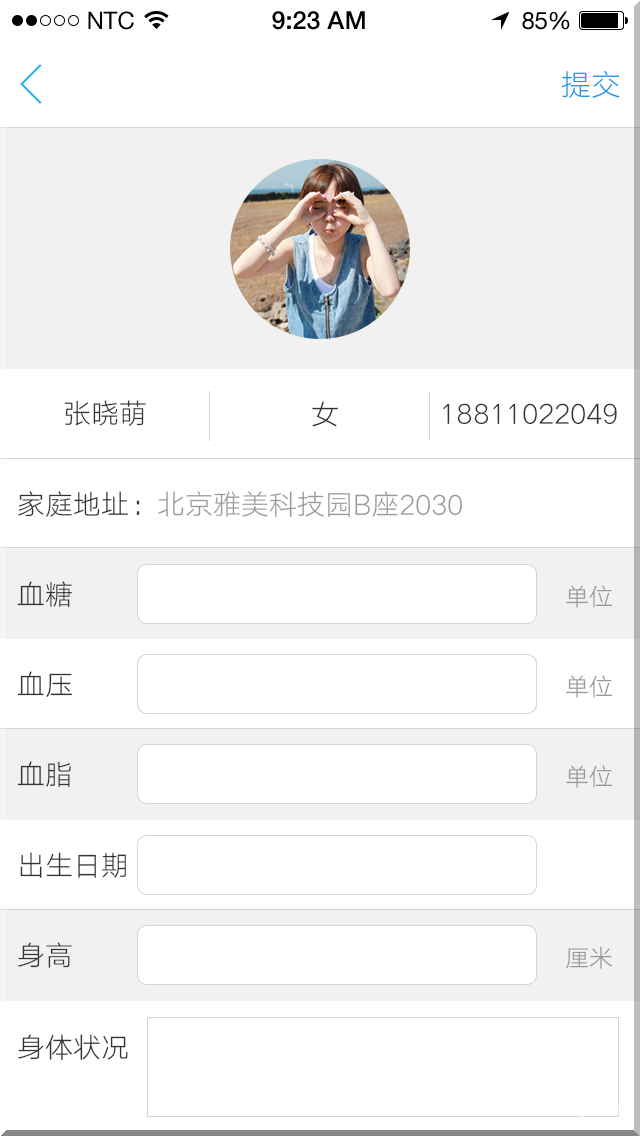Focus the 血糖 input field
The height and width of the screenshot is (1136, 640).
coord(337,594)
